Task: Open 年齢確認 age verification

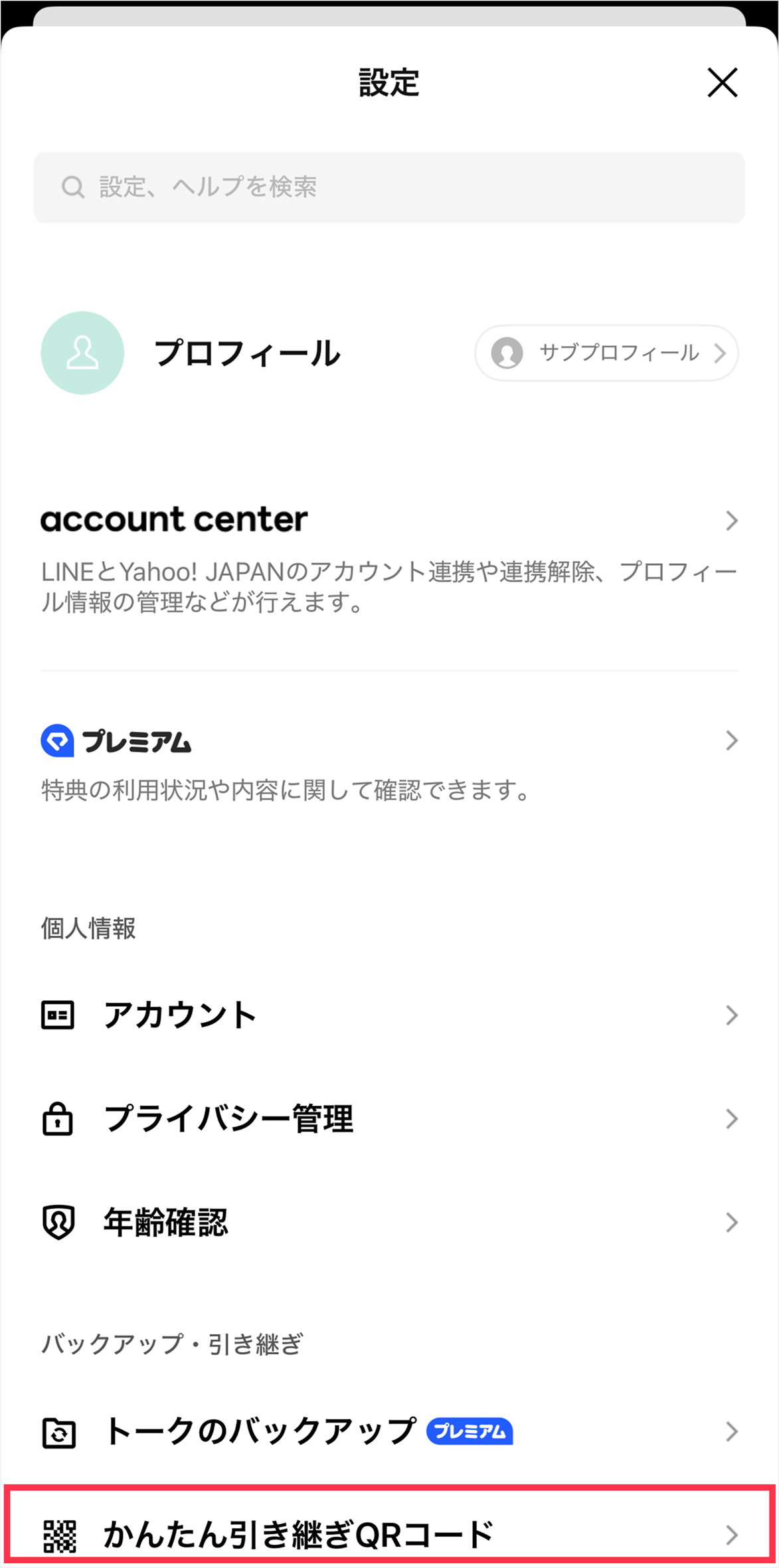Action: point(389,1223)
